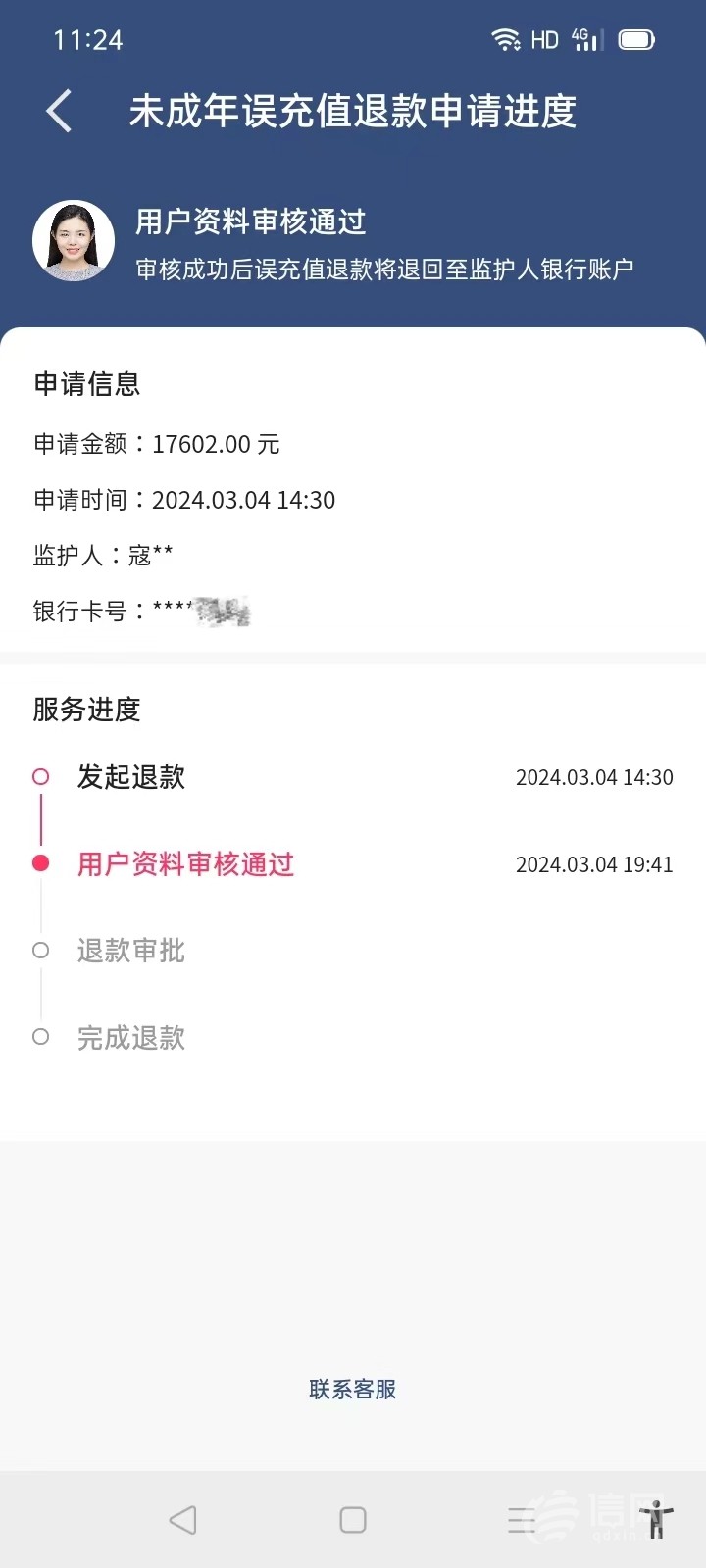Tap the 联系客服 link
The width and height of the screenshot is (706, 1568).
pyautogui.click(x=352, y=1390)
